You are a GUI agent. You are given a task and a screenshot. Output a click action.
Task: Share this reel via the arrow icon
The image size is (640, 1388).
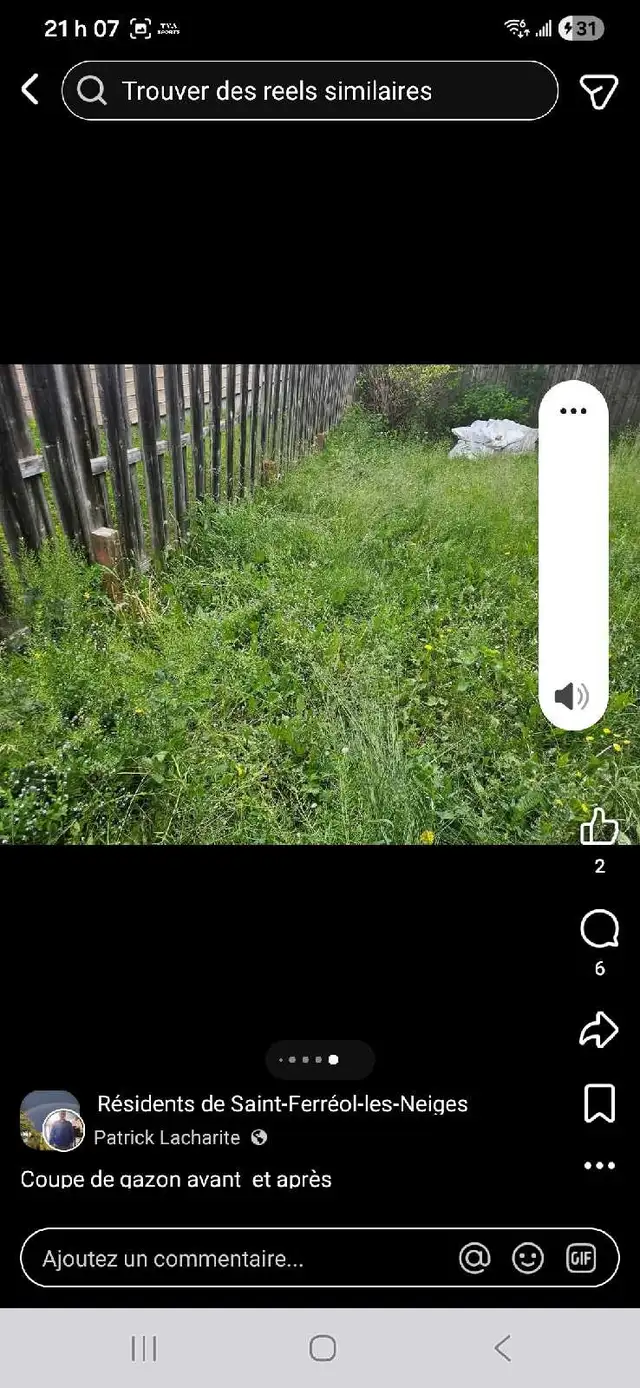tap(599, 1030)
